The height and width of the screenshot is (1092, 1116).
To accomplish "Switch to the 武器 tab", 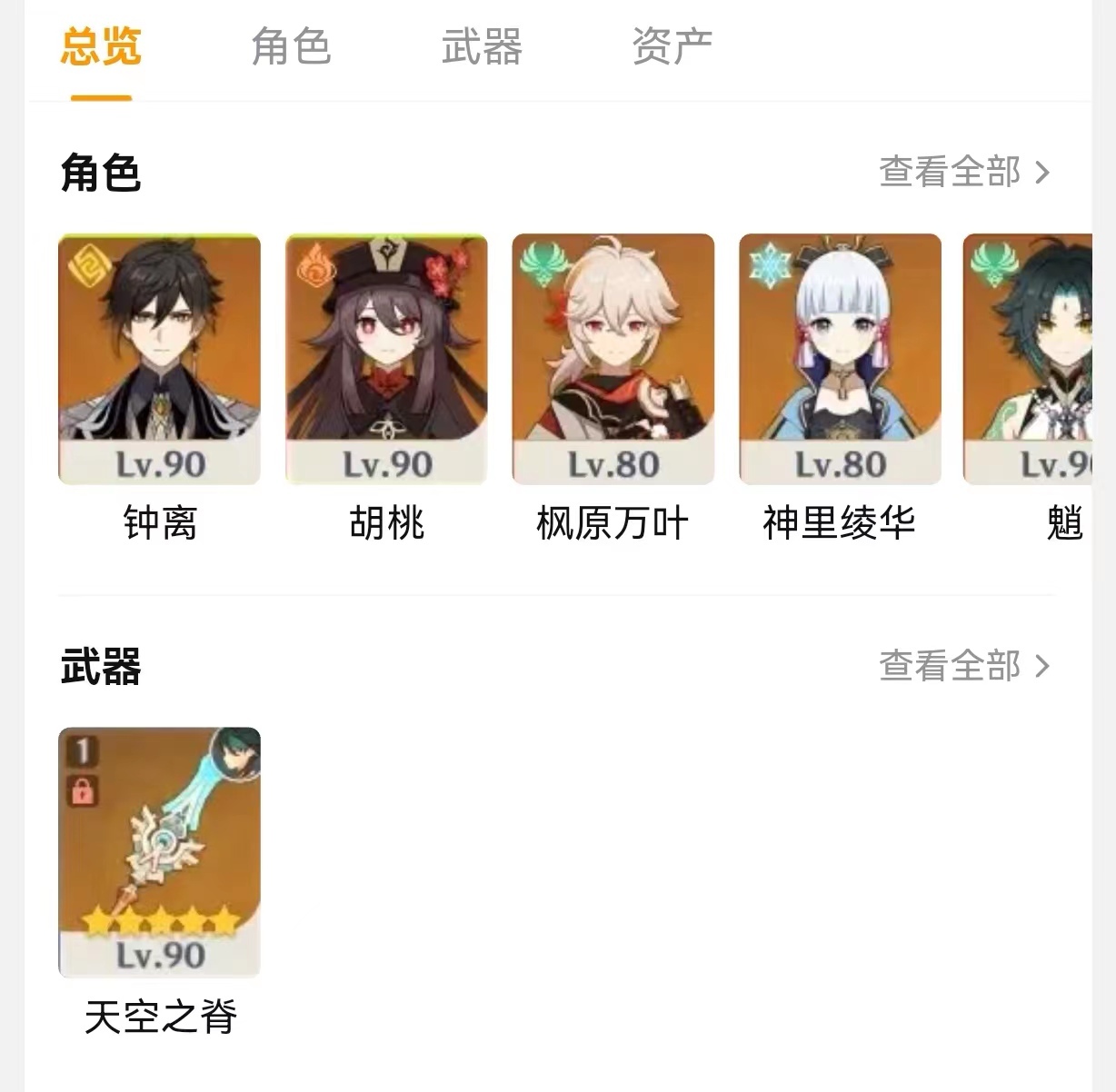I will 482,47.
